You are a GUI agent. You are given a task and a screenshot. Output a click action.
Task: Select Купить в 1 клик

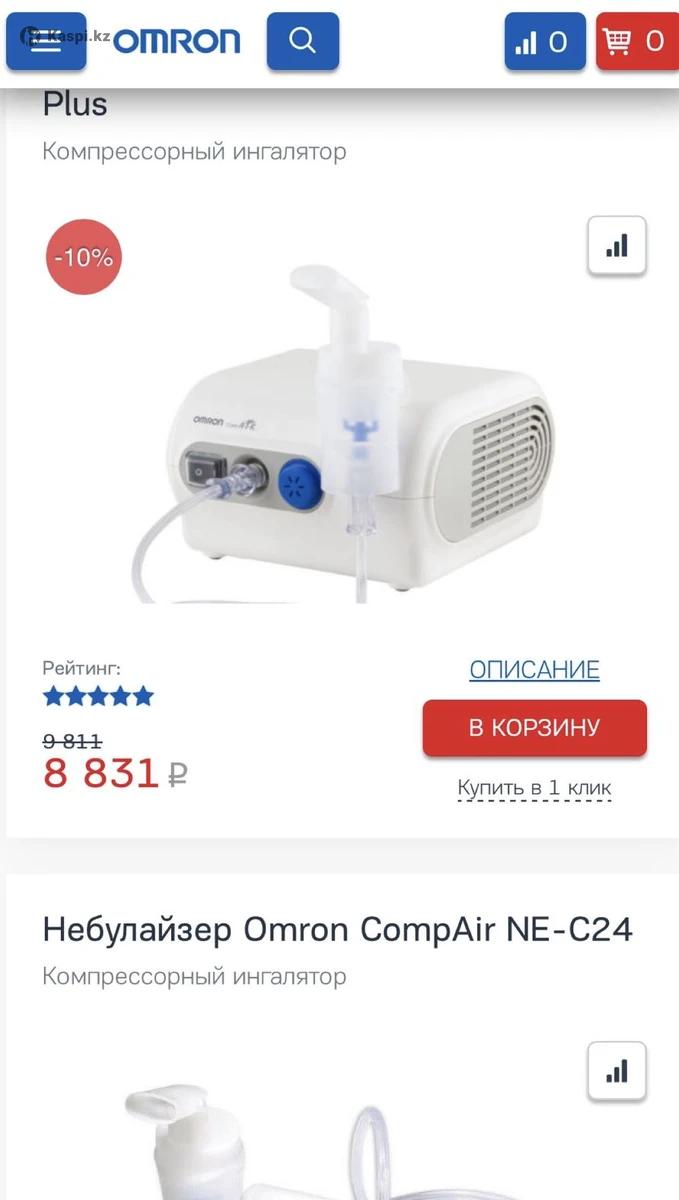coord(534,788)
